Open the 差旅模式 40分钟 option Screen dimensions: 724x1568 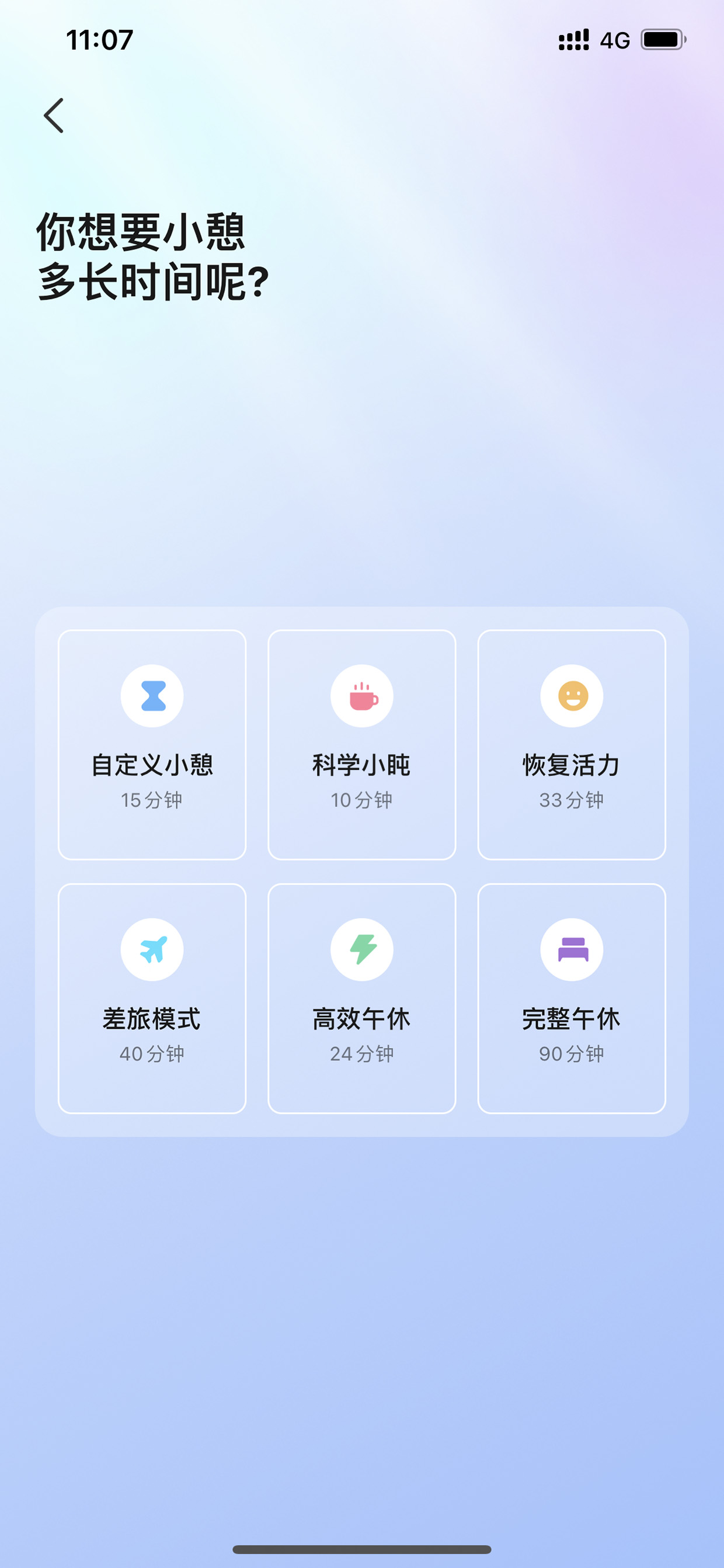click(x=152, y=998)
